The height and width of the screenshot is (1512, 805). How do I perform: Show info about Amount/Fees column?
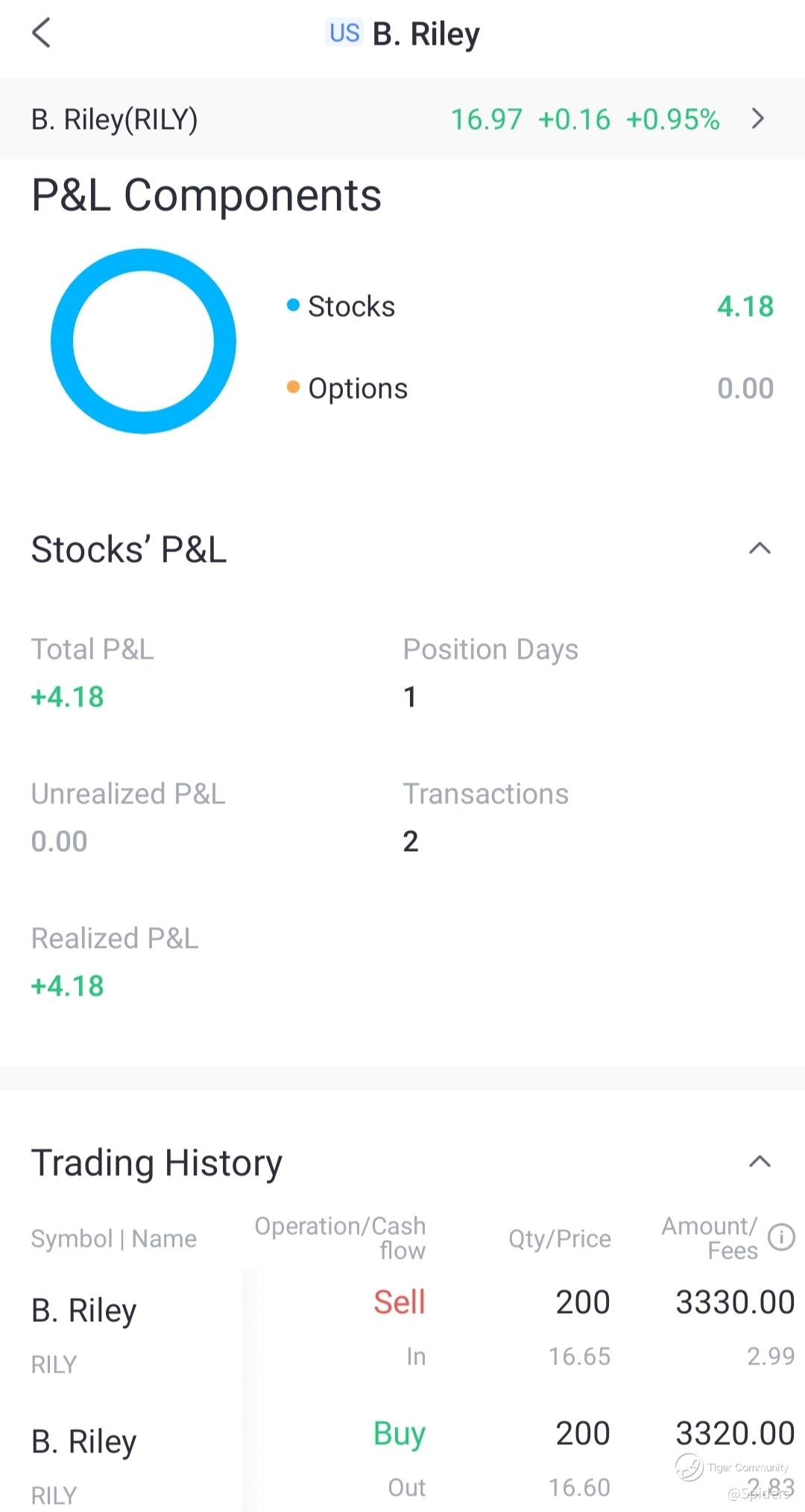[x=781, y=1238]
